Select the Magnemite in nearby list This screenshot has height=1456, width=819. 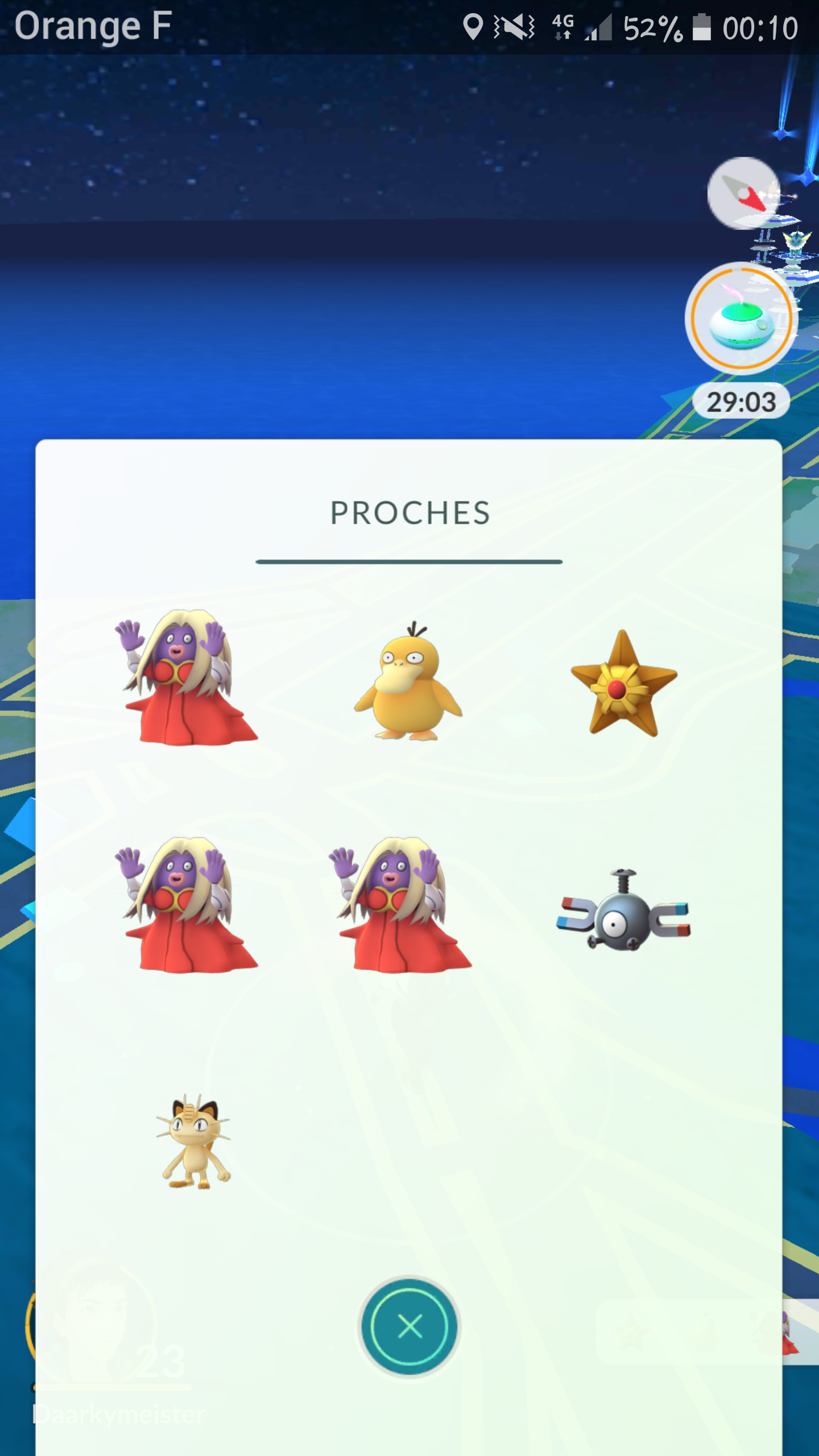[623, 910]
